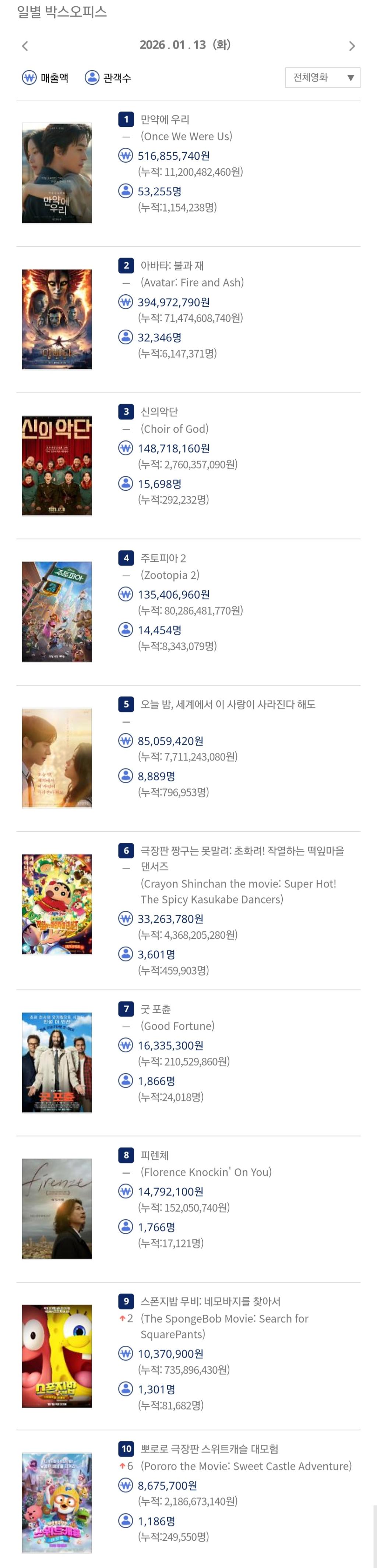Tap the 신의악단 poster
Viewport: 377px width, 1568px height.
57,466
